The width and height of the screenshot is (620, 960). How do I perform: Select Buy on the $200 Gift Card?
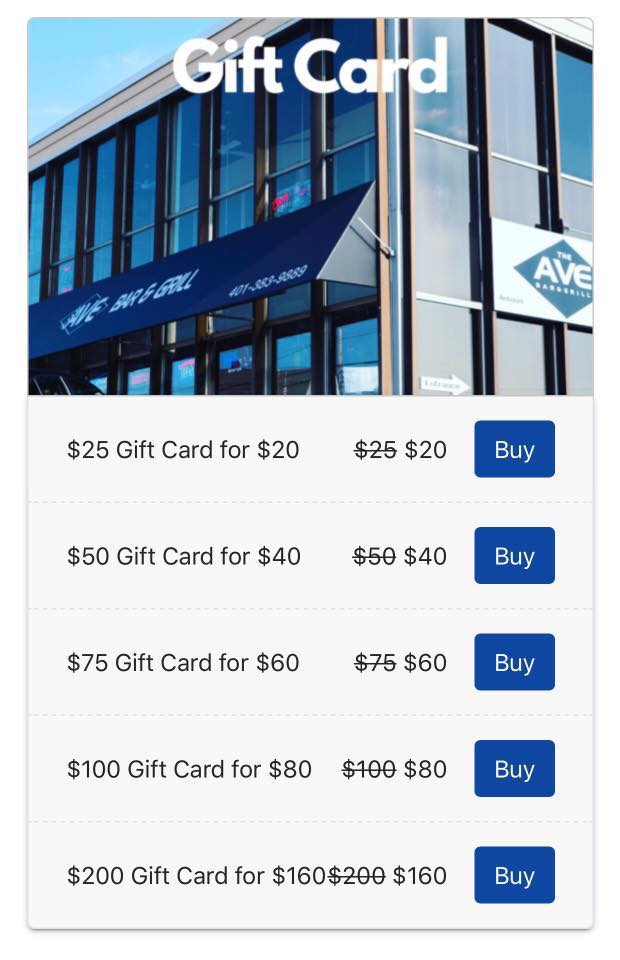[514, 875]
